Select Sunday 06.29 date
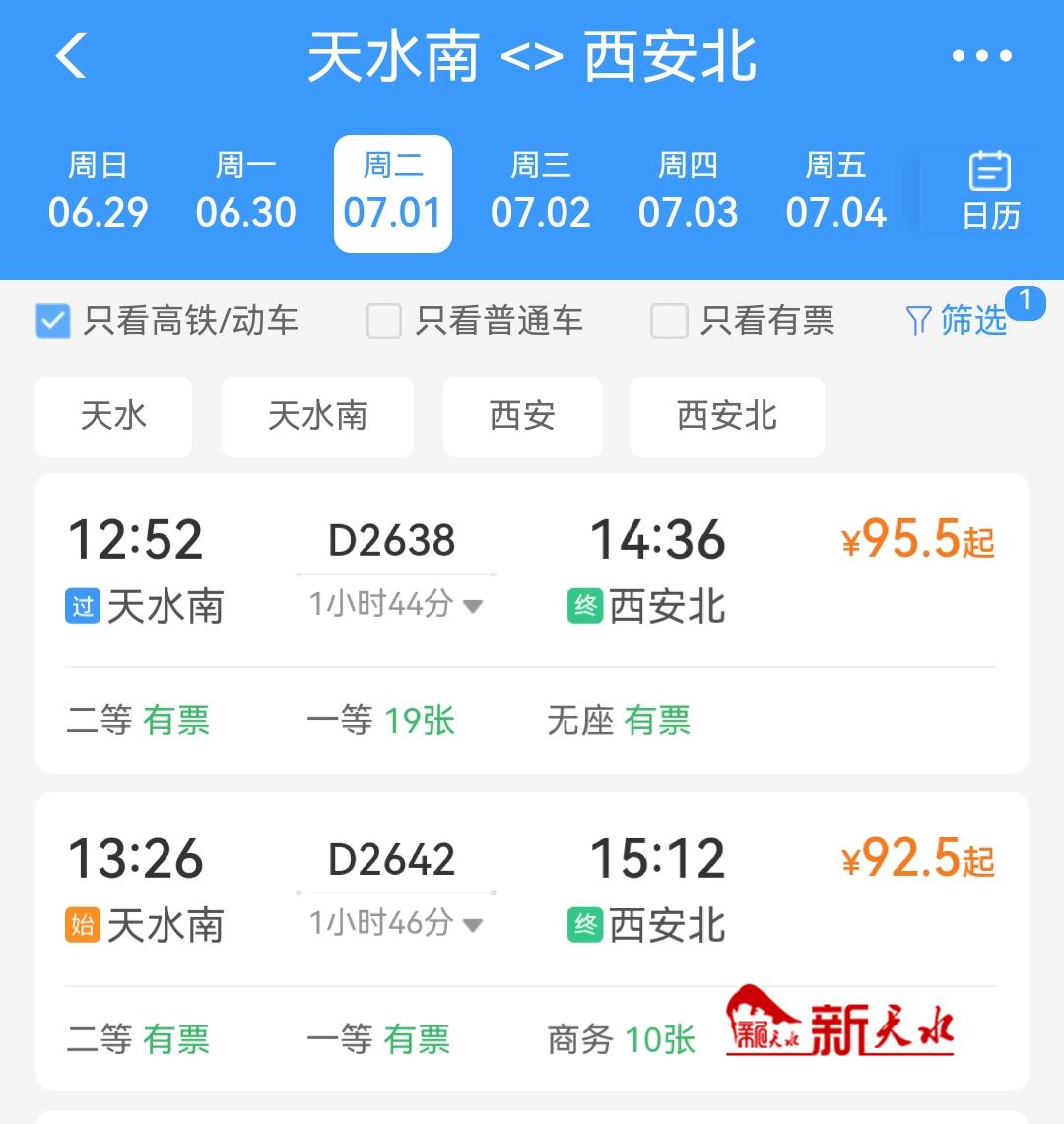This screenshot has width=1064, height=1124. point(98,192)
